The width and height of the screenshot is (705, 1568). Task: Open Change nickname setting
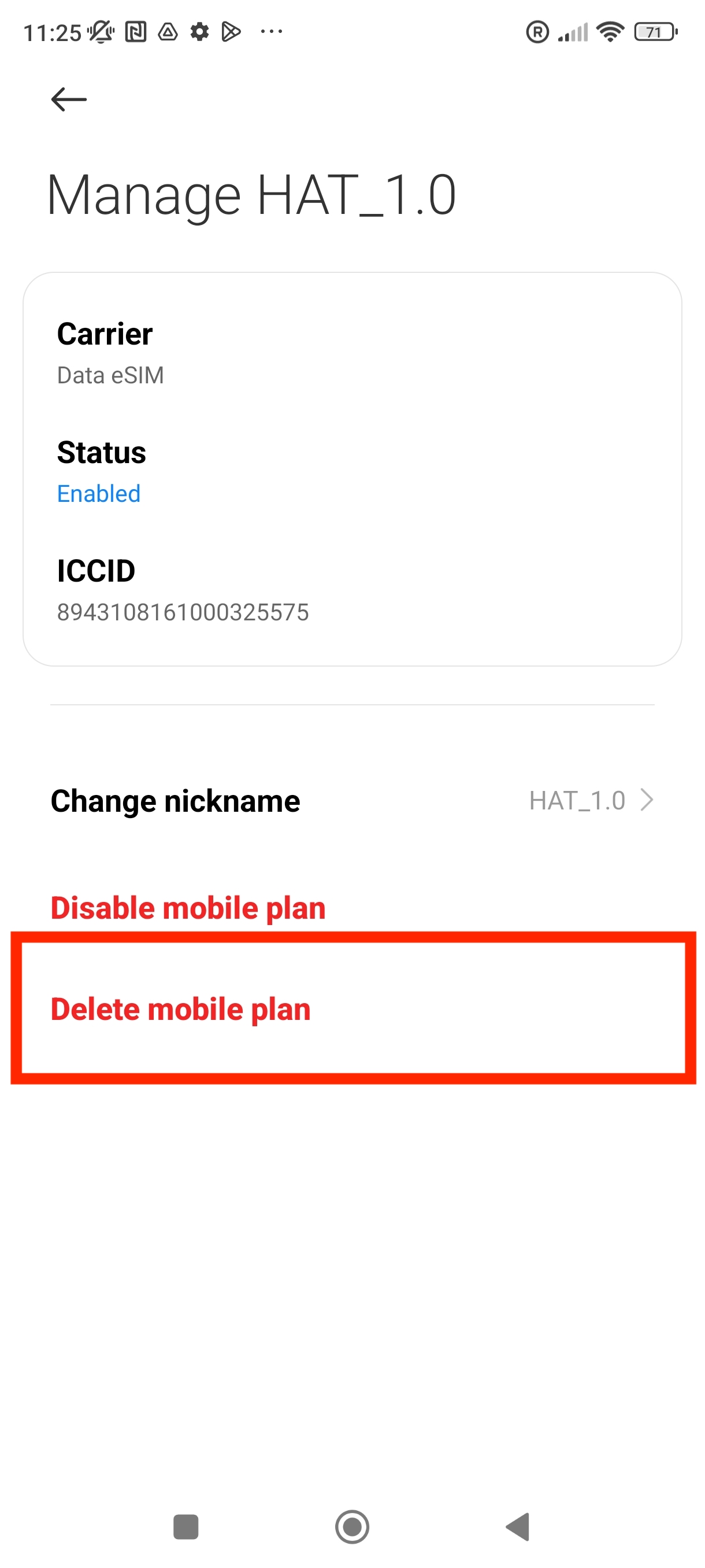pos(351,800)
